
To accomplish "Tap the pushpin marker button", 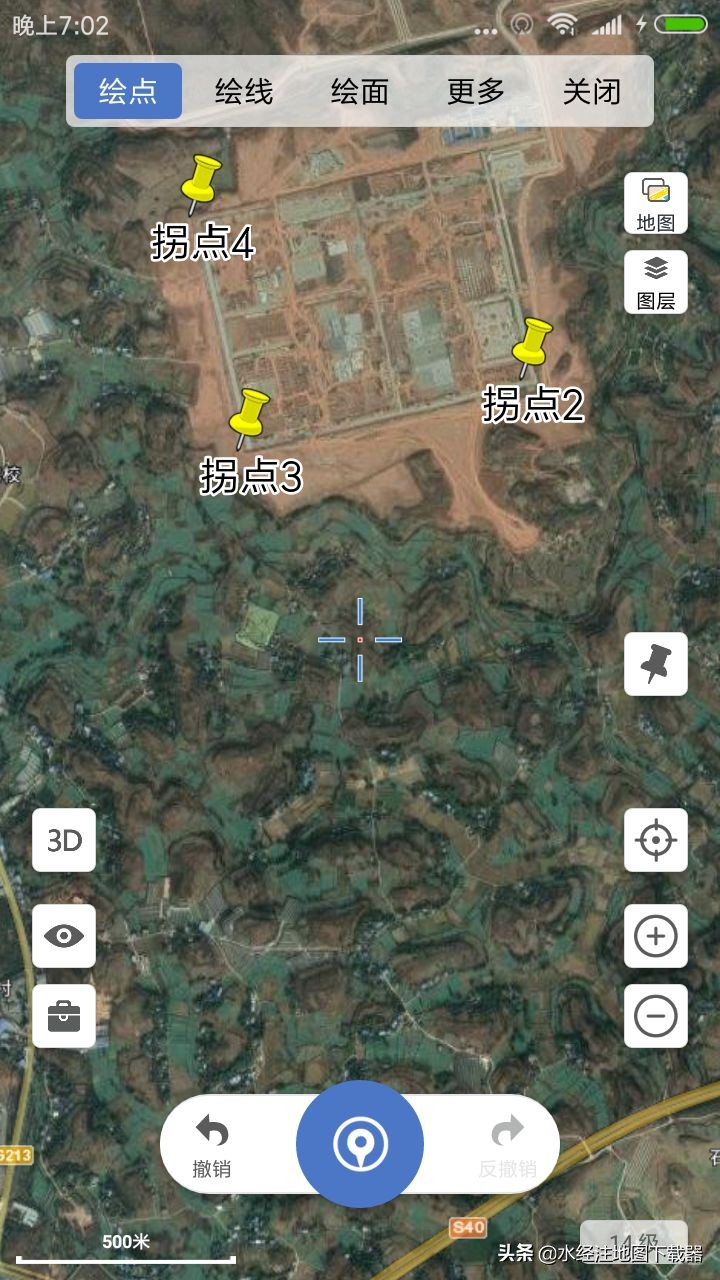I will point(656,664).
